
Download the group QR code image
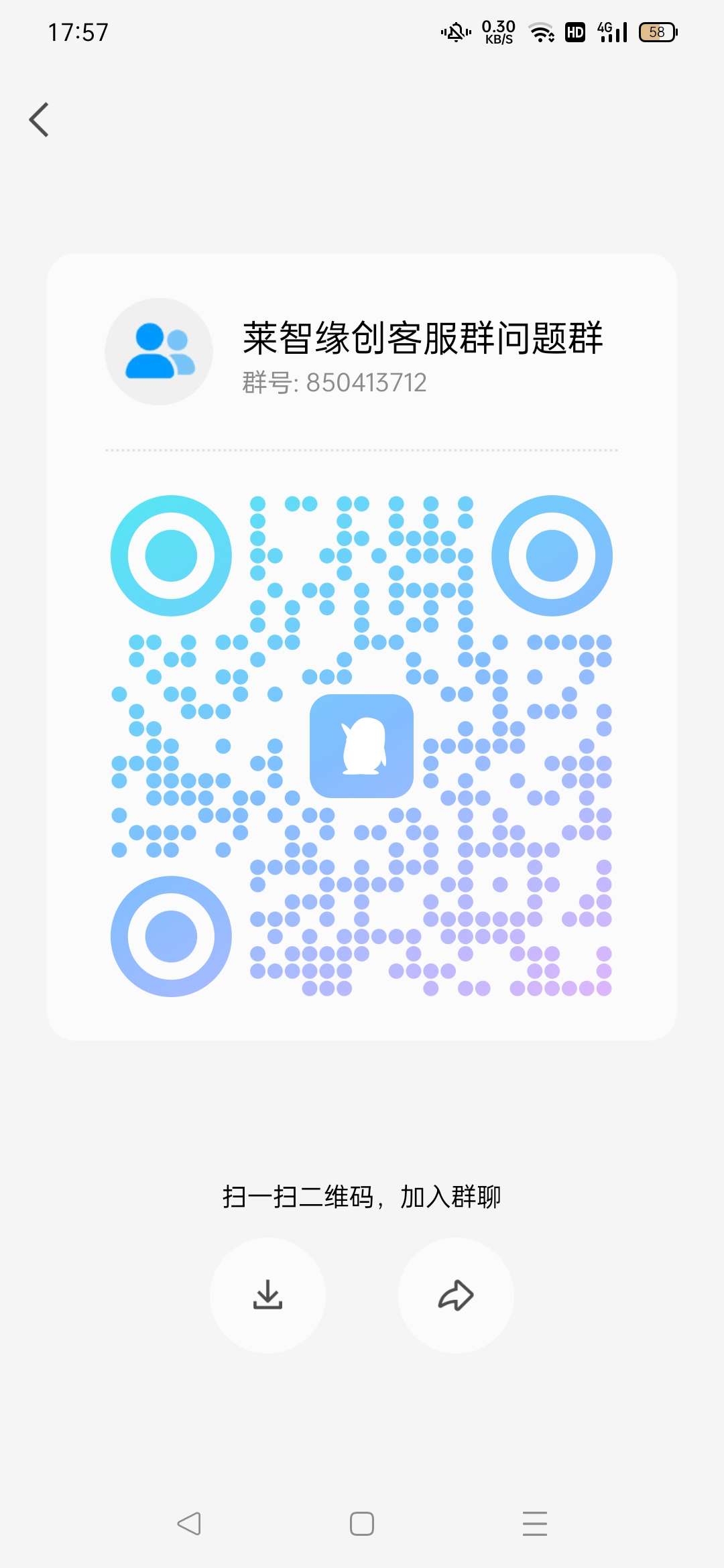267,1295
